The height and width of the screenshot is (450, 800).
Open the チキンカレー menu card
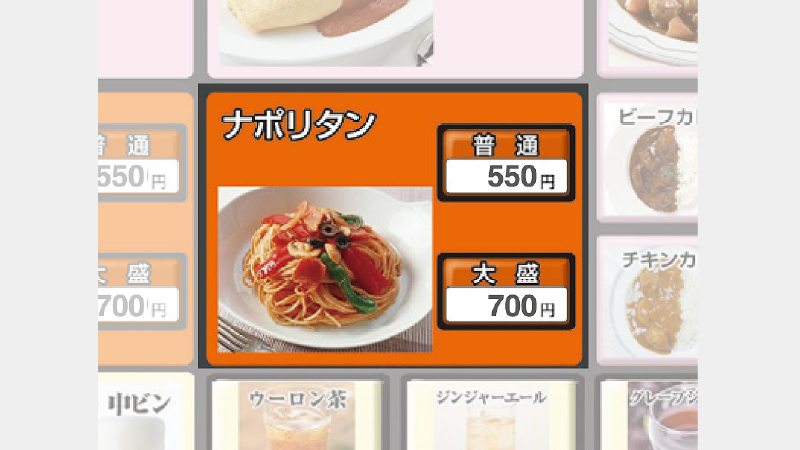click(648, 300)
